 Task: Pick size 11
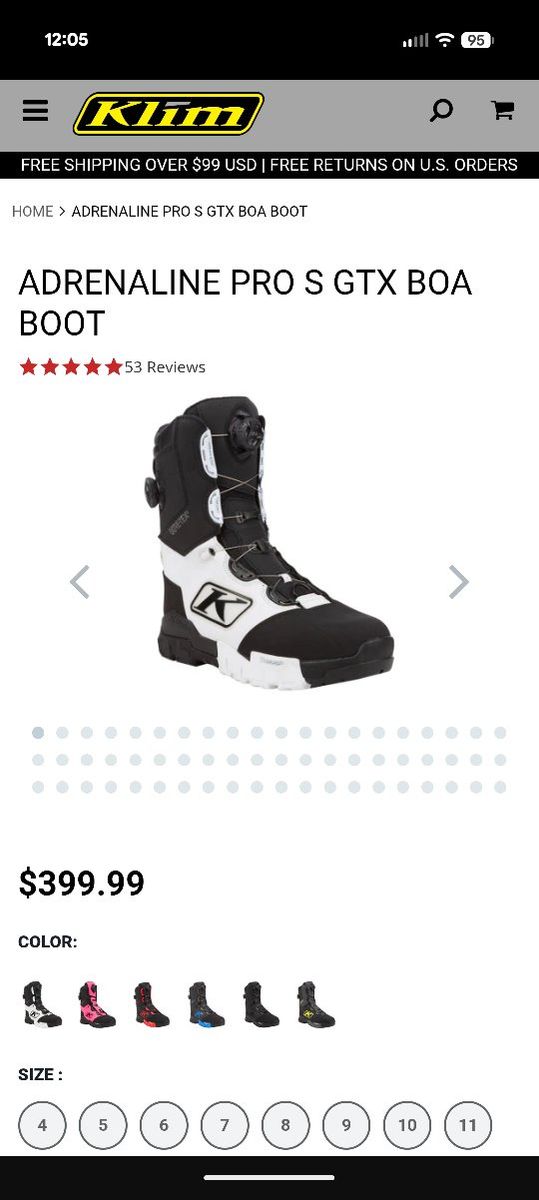(468, 1125)
